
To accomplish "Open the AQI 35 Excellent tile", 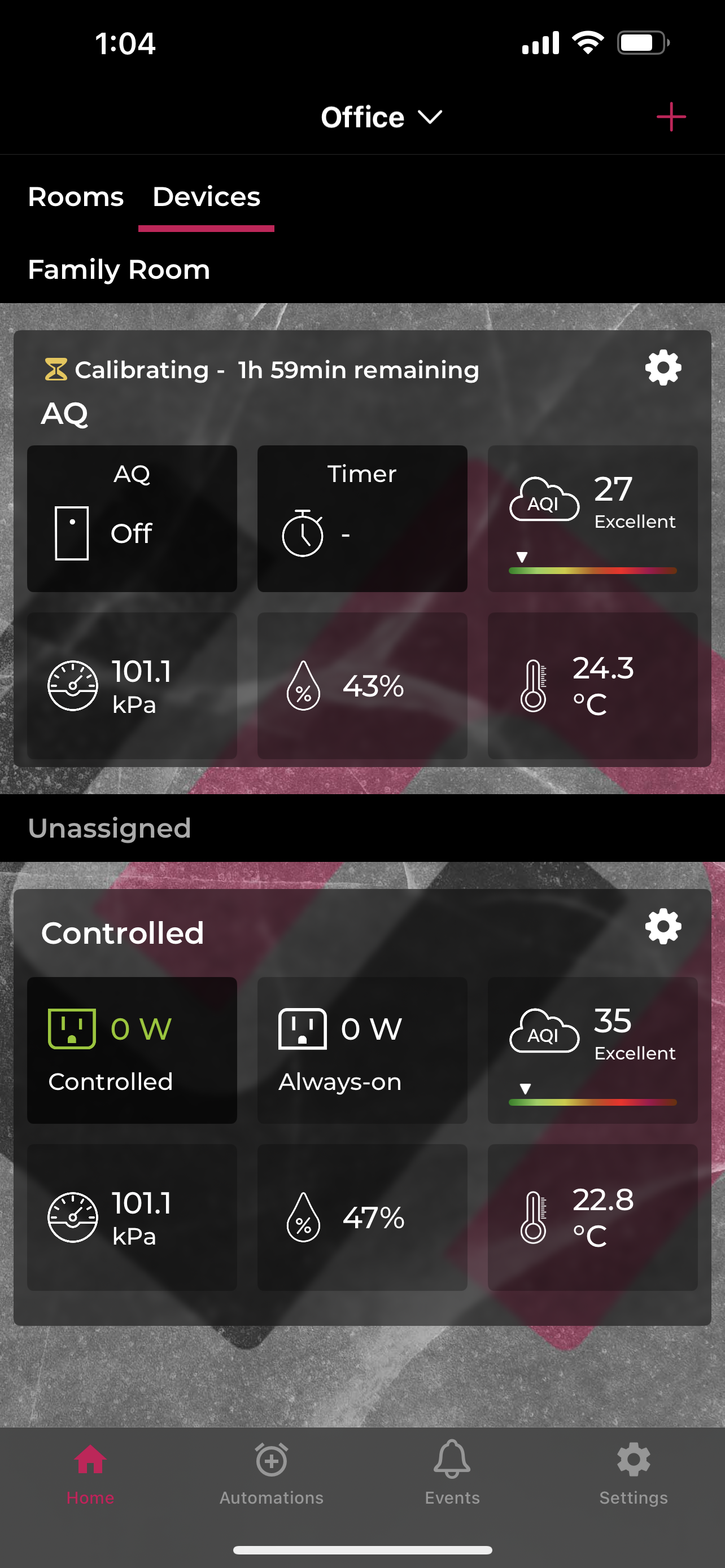I will 592,1050.
